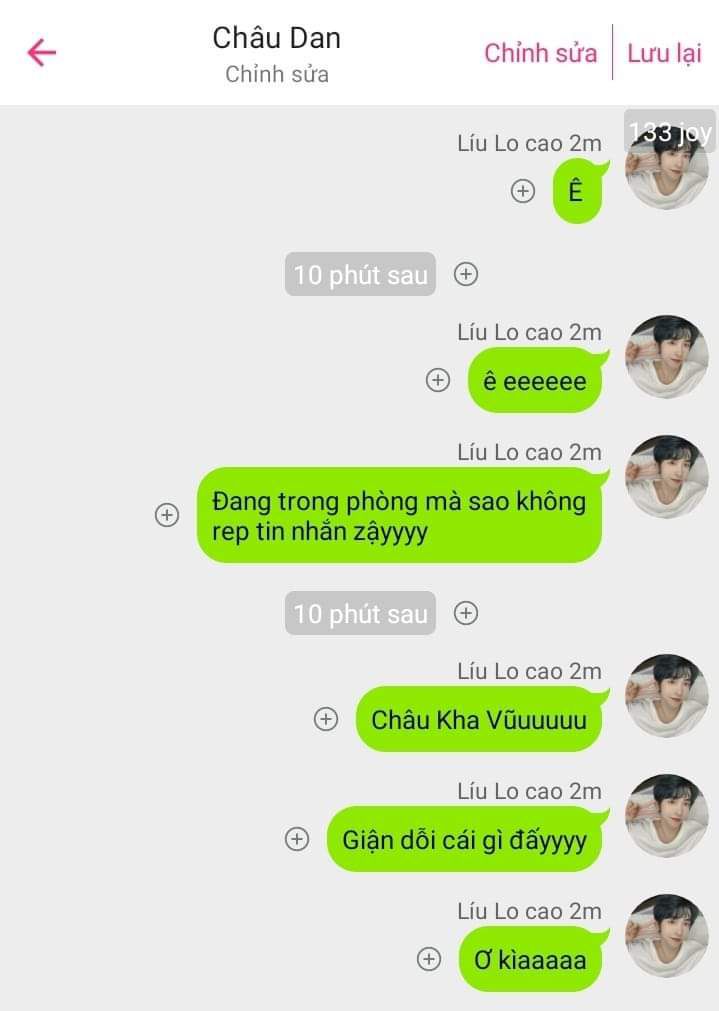
Task: Open the avatar next to the Ê message
Action: (666, 168)
